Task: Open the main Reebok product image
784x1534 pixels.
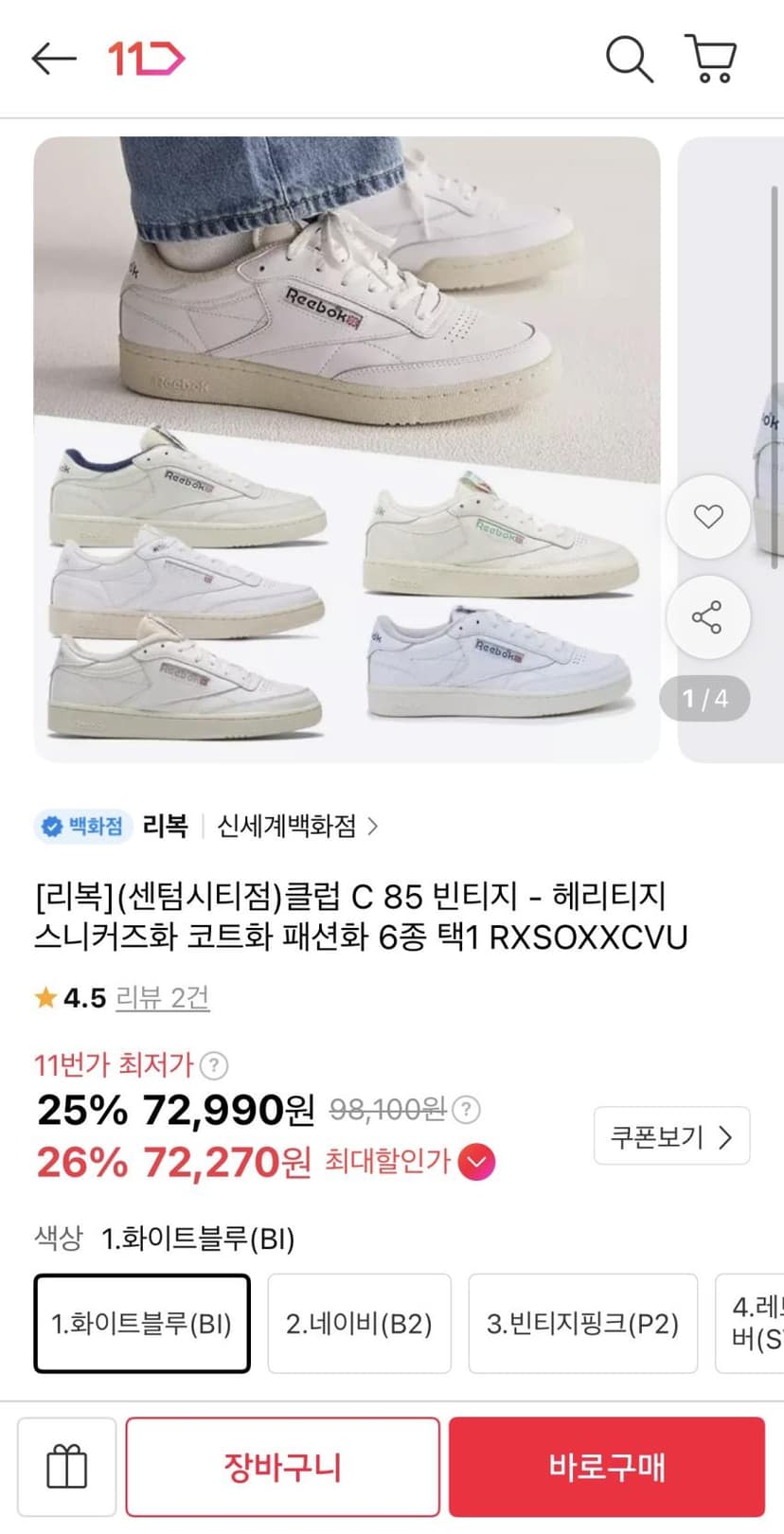Action: click(347, 449)
